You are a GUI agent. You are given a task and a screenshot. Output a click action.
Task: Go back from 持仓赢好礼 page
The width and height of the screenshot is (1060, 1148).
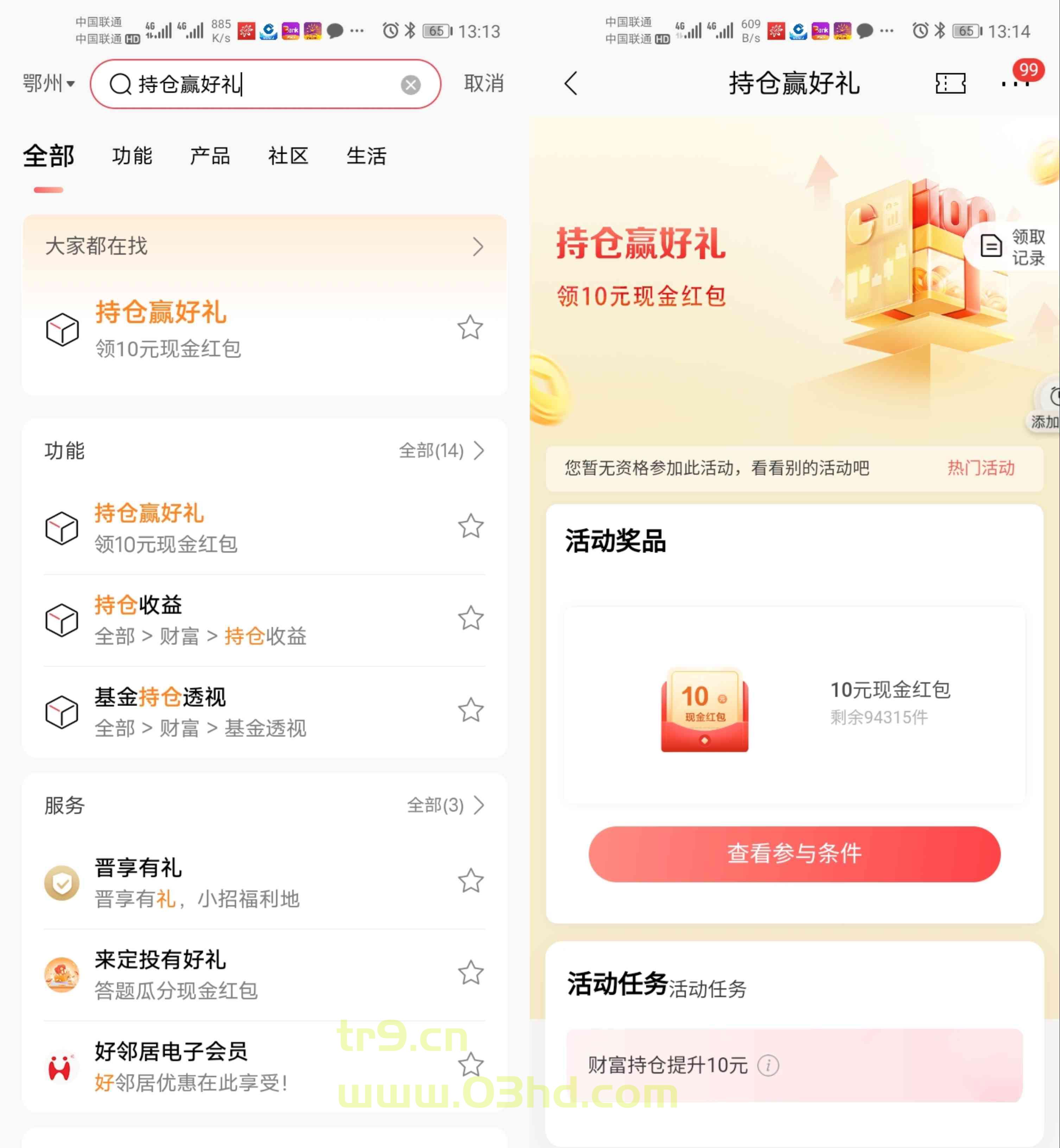[571, 84]
